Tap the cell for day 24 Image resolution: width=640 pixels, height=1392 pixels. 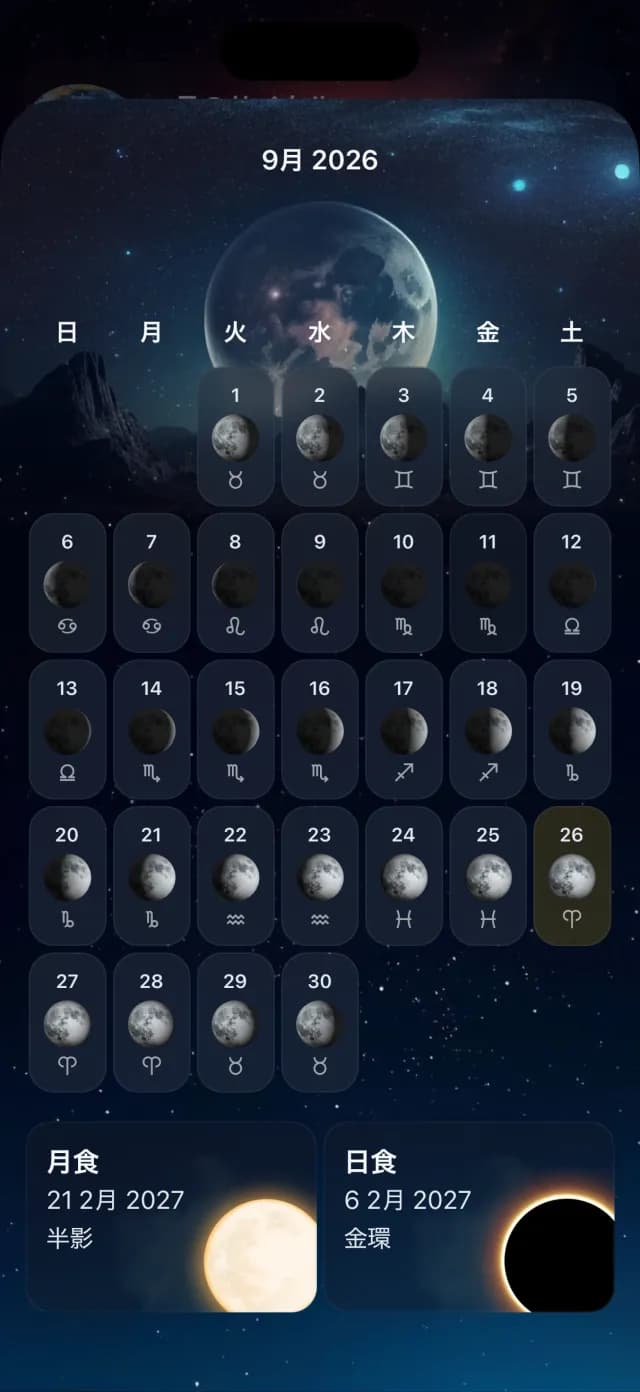[x=403, y=876]
